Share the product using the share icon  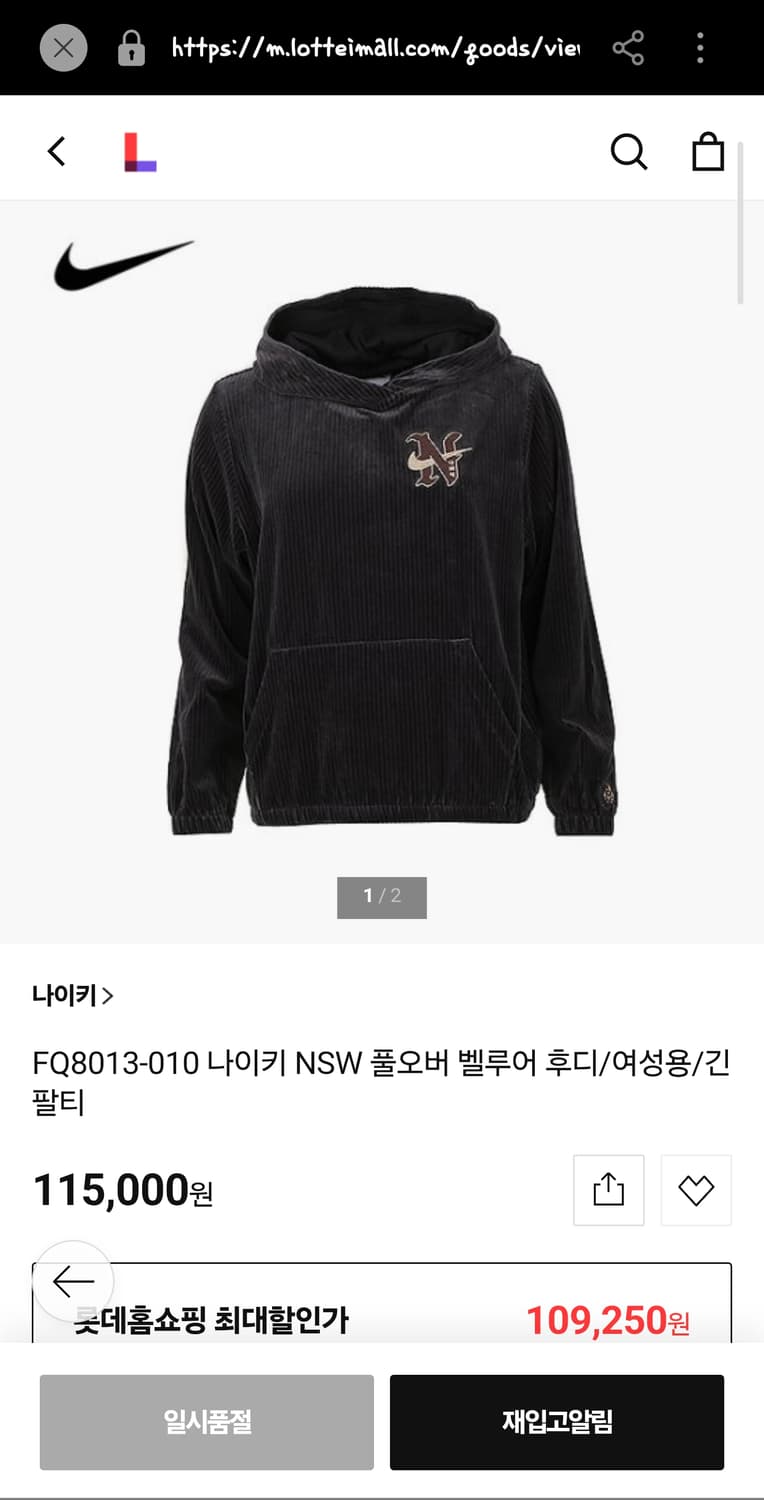pyautogui.click(x=609, y=1190)
